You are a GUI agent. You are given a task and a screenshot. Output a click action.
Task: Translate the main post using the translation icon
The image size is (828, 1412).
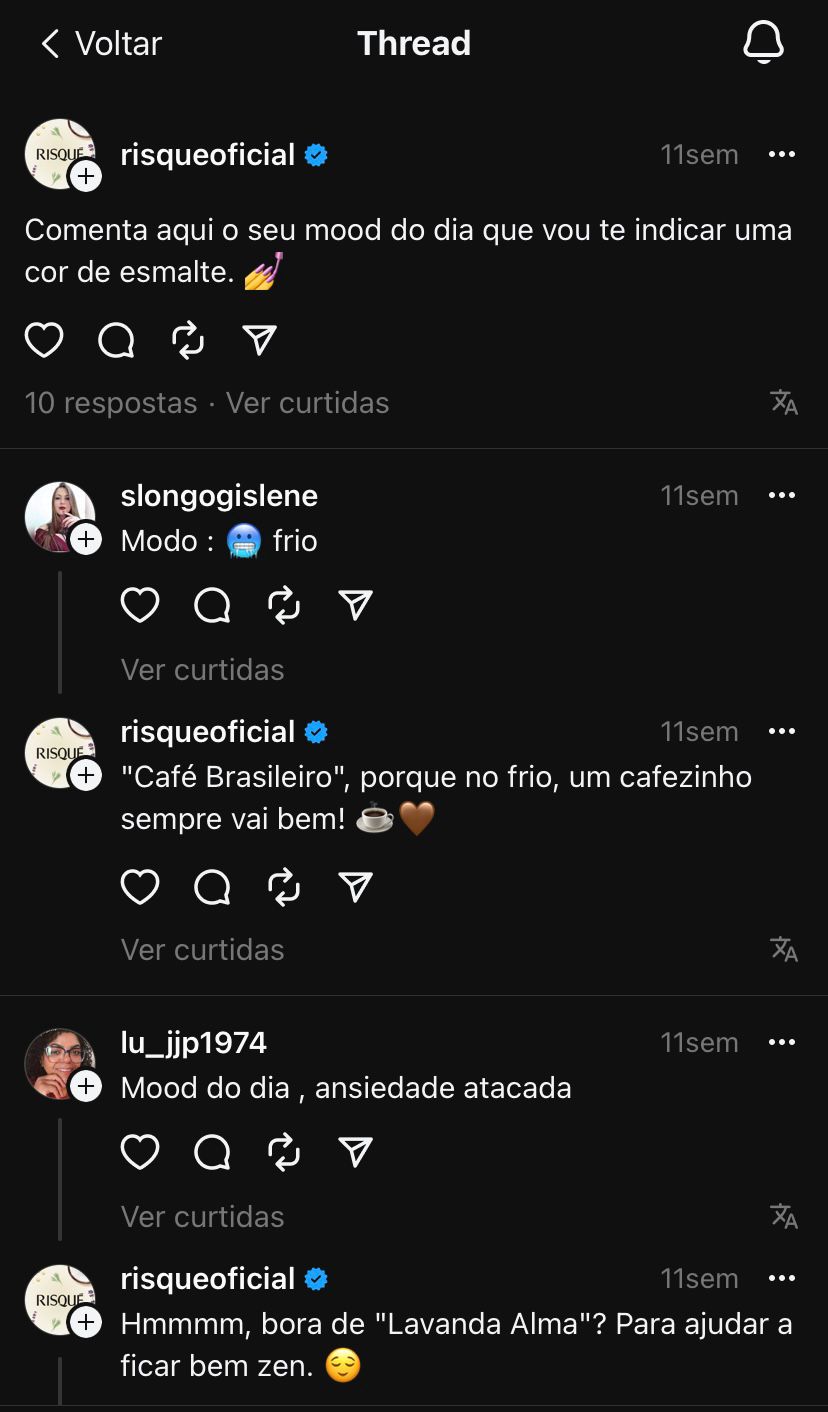pyautogui.click(x=785, y=402)
